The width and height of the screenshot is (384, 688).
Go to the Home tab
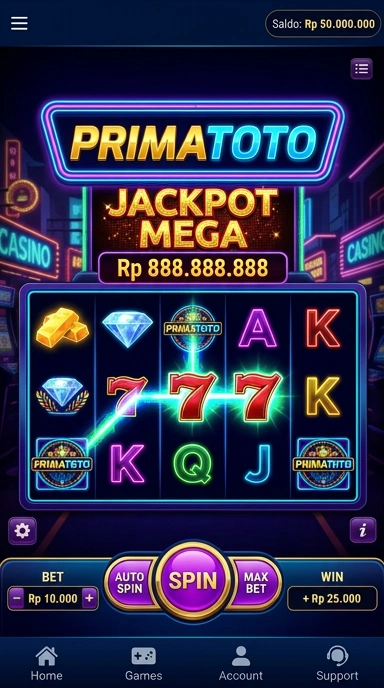tap(47, 663)
